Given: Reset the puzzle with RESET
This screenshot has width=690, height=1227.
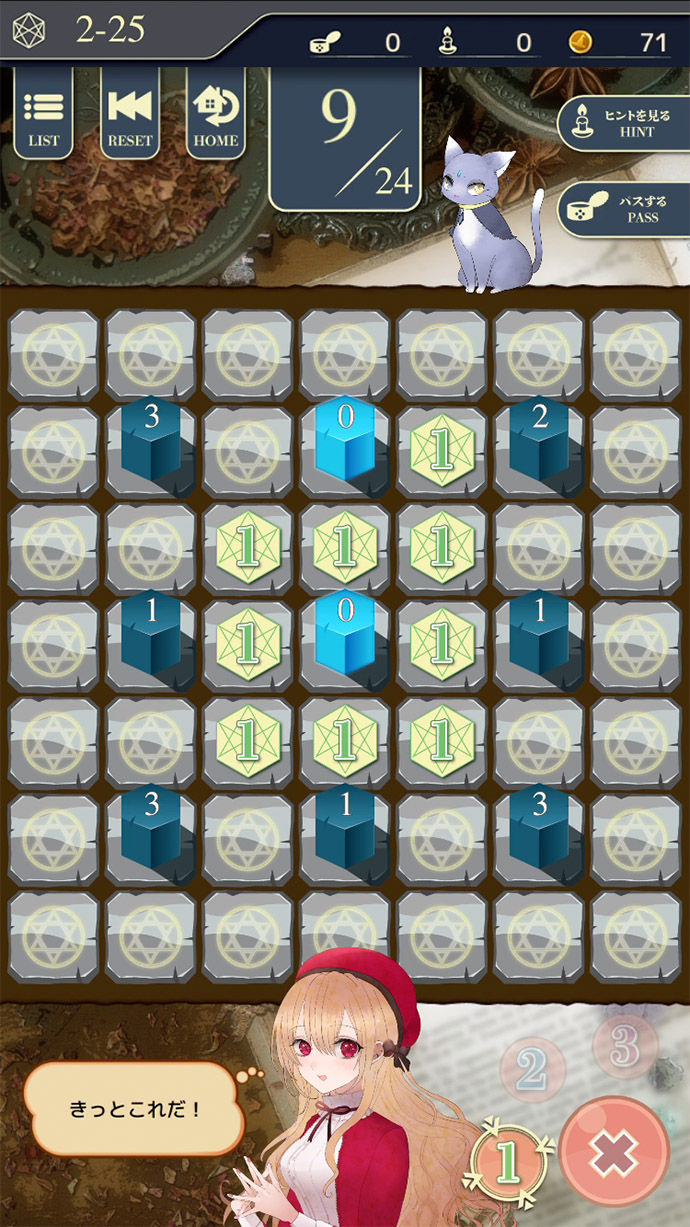Looking at the screenshot, I should pos(129,114).
